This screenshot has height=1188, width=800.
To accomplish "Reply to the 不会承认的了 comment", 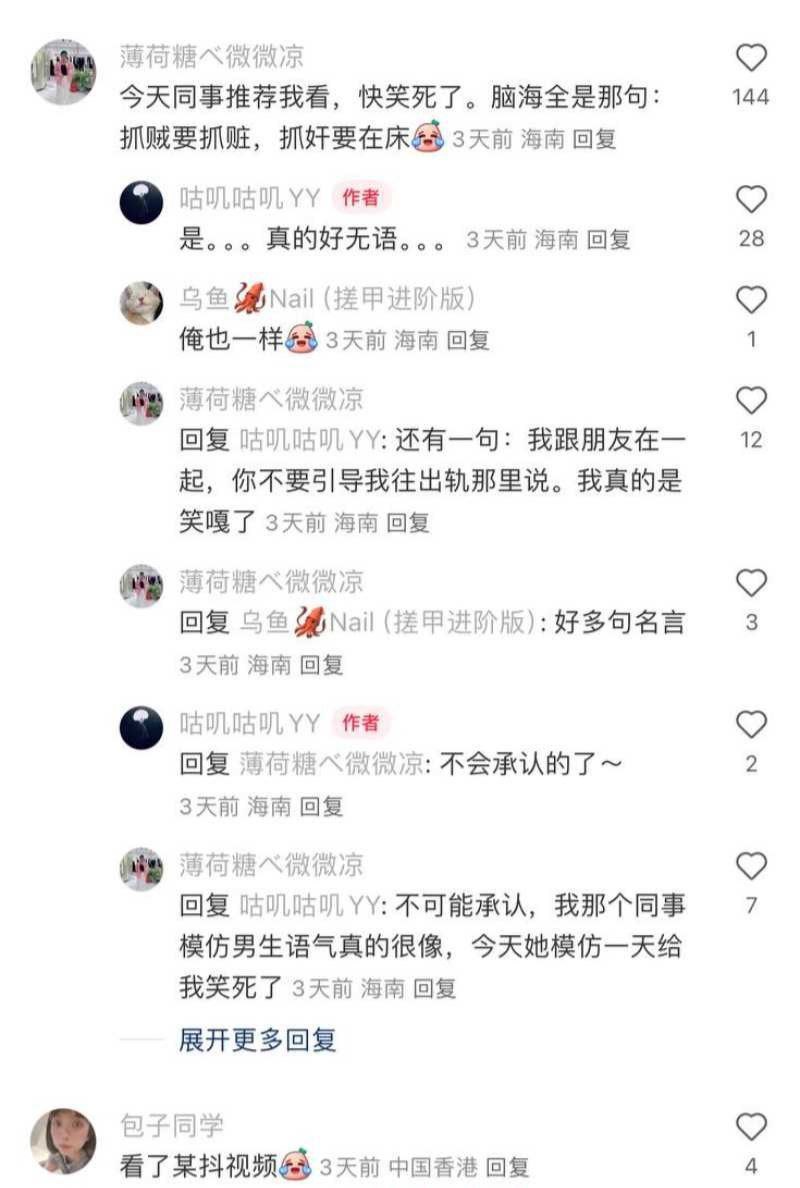I will [x=321, y=806].
